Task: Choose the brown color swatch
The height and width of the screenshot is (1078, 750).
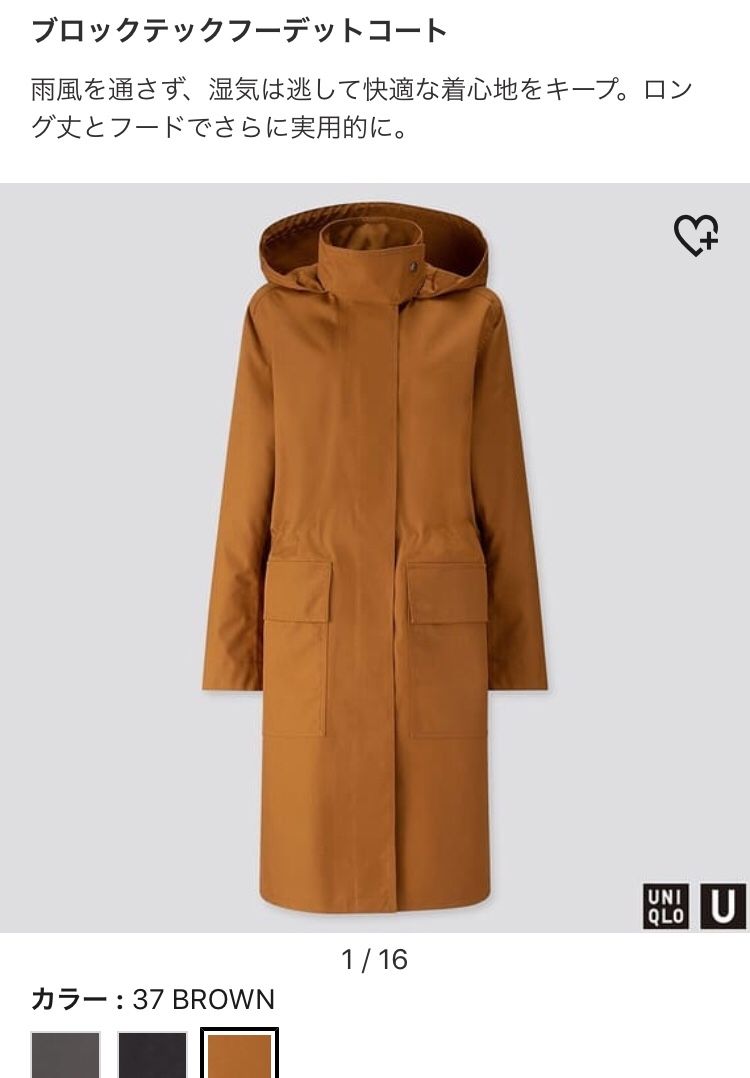Action: pos(239,1053)
